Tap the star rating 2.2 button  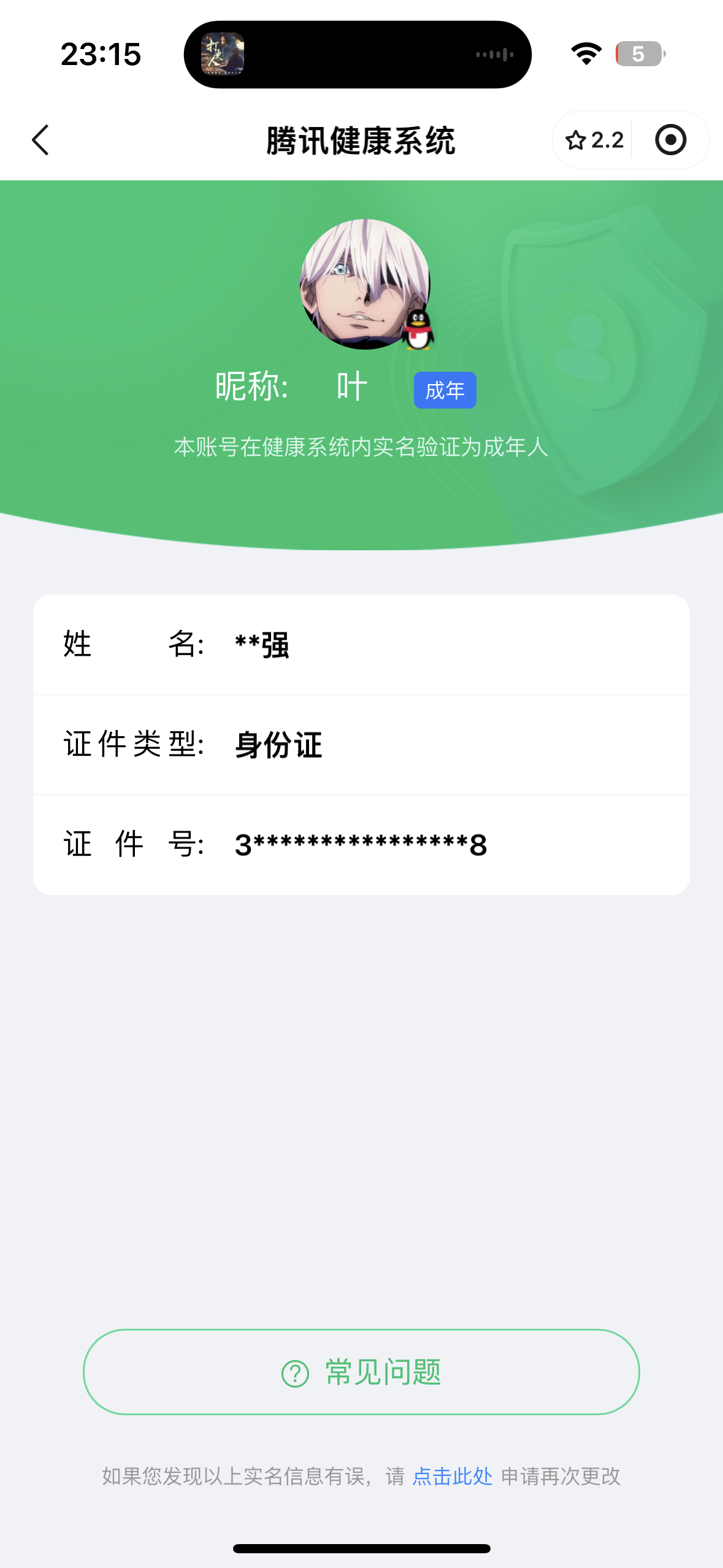(x=594, y=140)
